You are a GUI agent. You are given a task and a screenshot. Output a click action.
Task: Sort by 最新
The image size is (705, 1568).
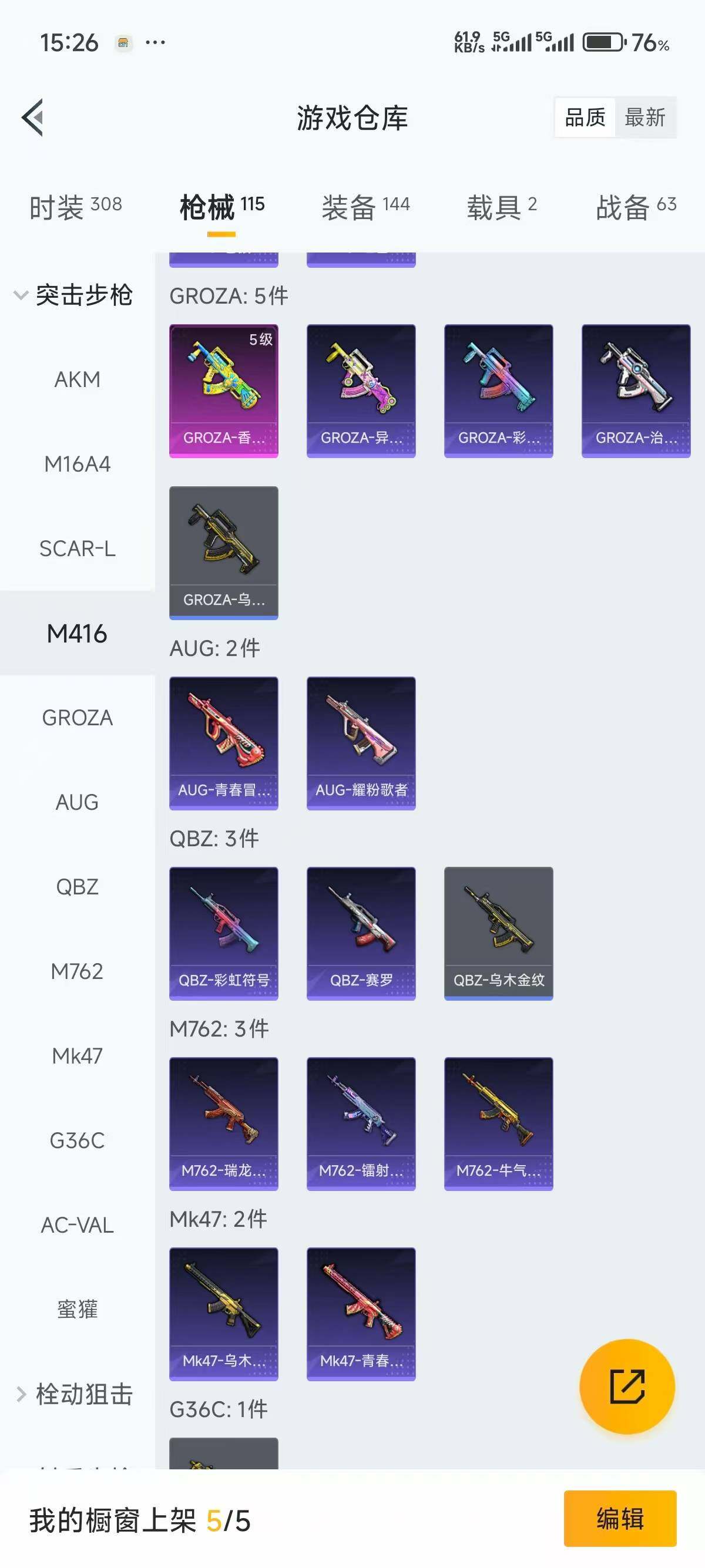point(644,117)
